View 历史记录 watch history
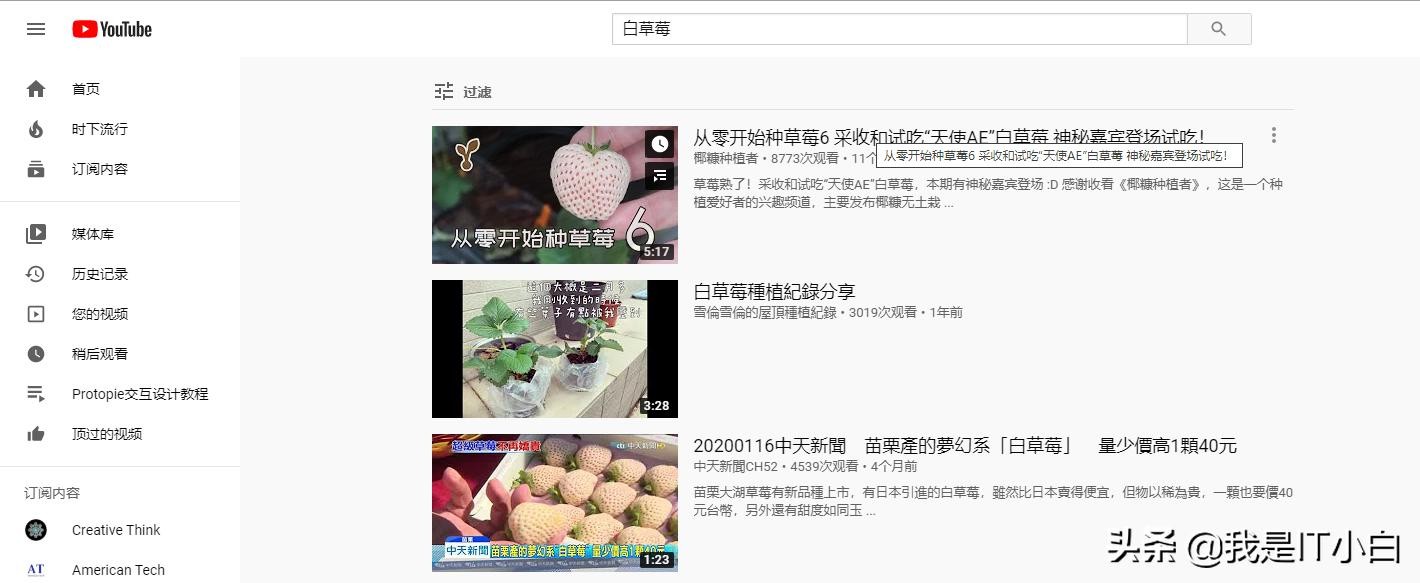Image resolution: width=1420 pixels, height=583 pixels. click(99, 274)
